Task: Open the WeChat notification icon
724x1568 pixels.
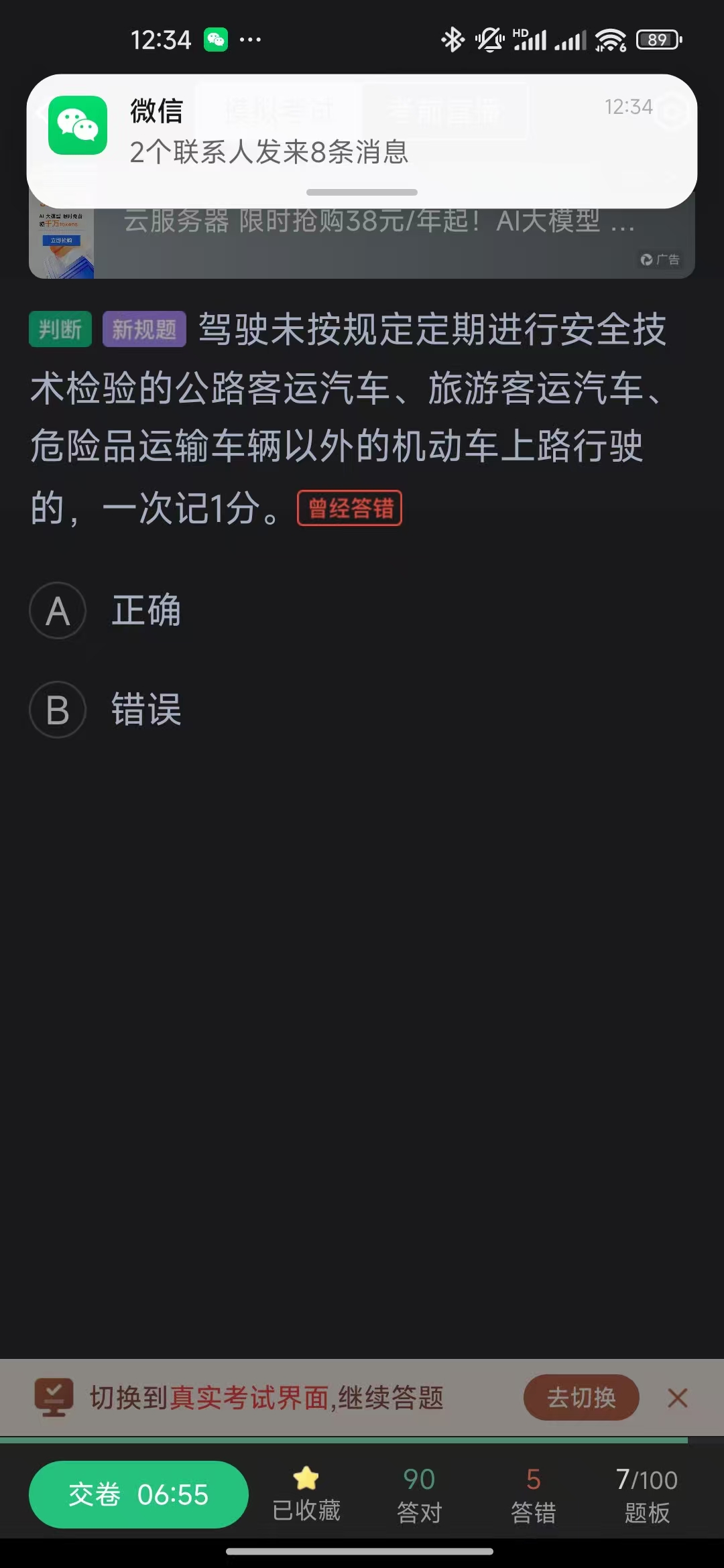Action: click(x=79, y=124)
